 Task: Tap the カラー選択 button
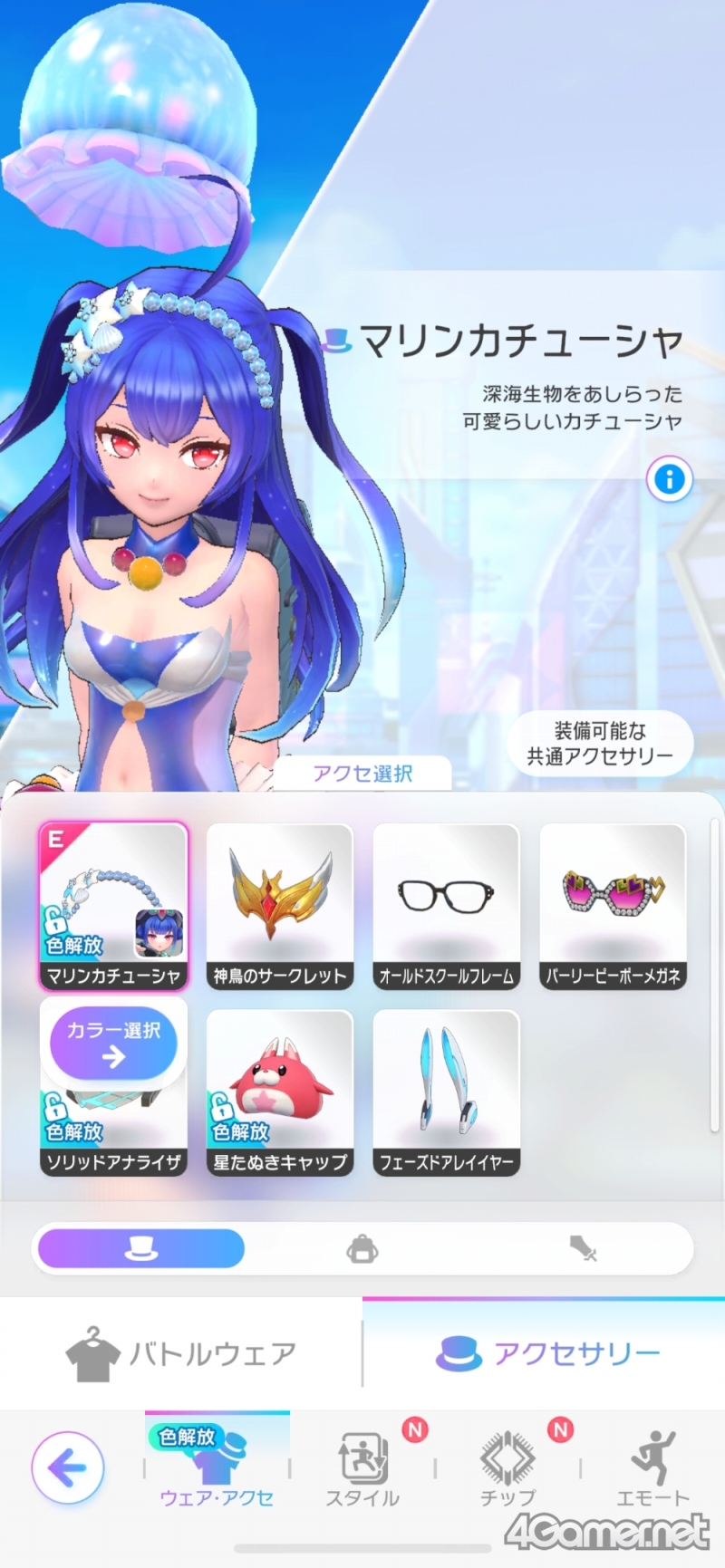click(x=113, y=1042)
